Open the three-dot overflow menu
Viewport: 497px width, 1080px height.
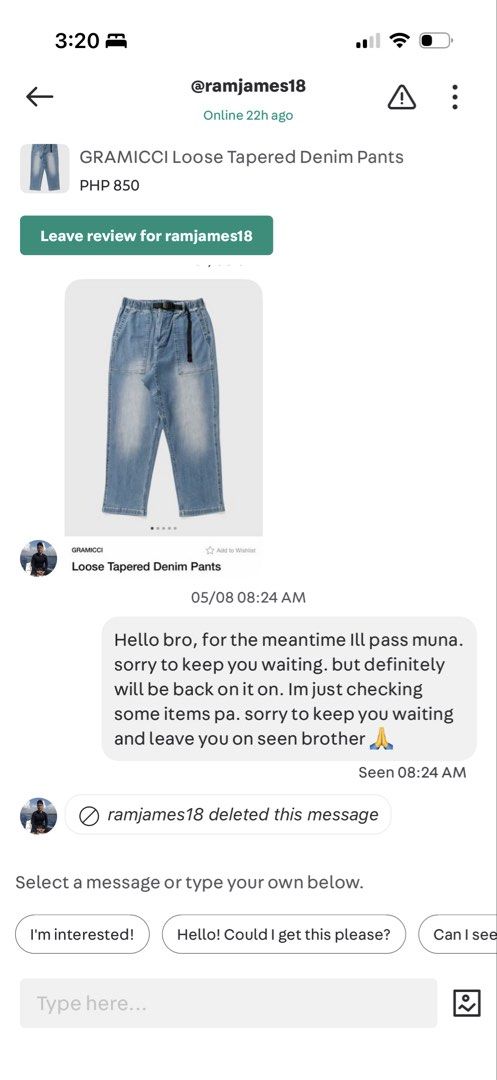pos(455,97)
